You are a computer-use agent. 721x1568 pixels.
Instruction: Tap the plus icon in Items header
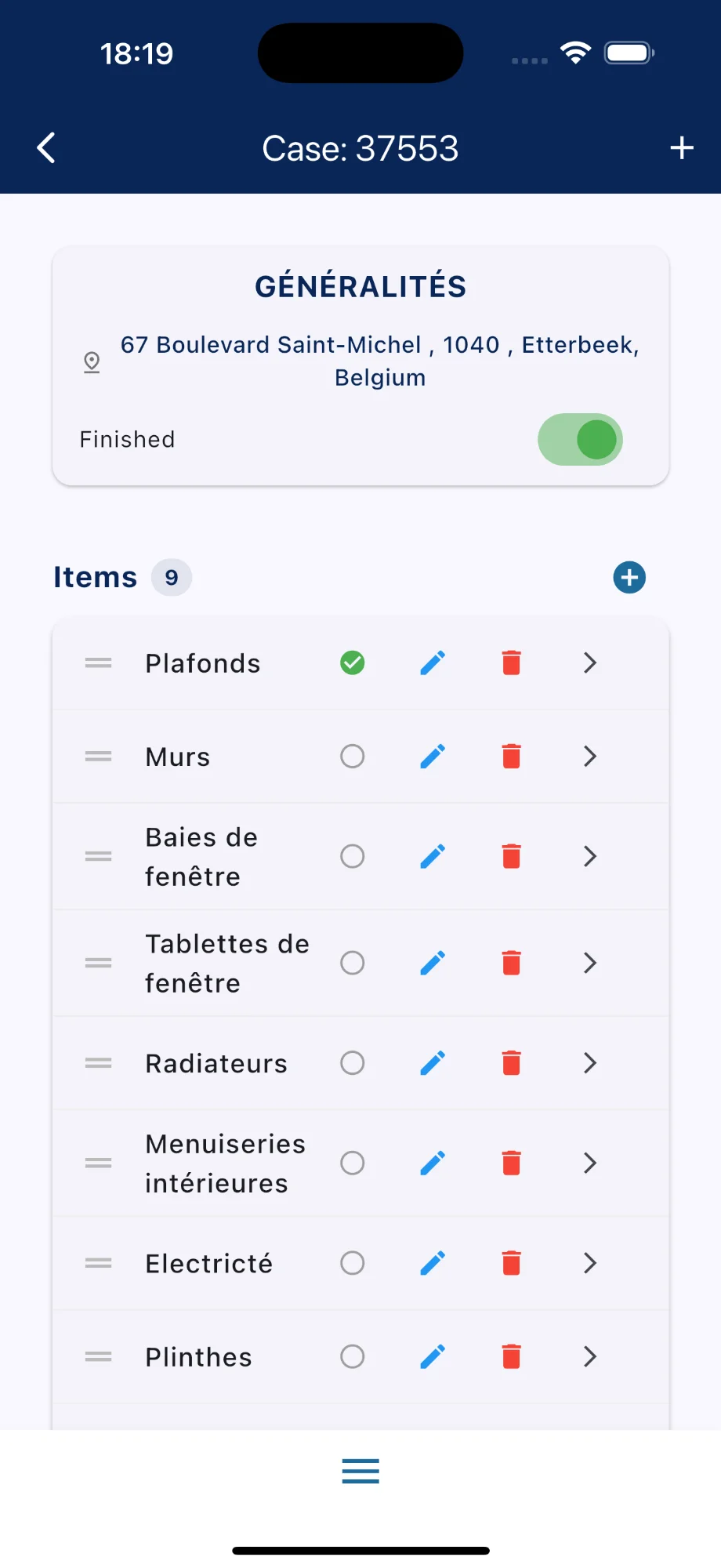629,577
